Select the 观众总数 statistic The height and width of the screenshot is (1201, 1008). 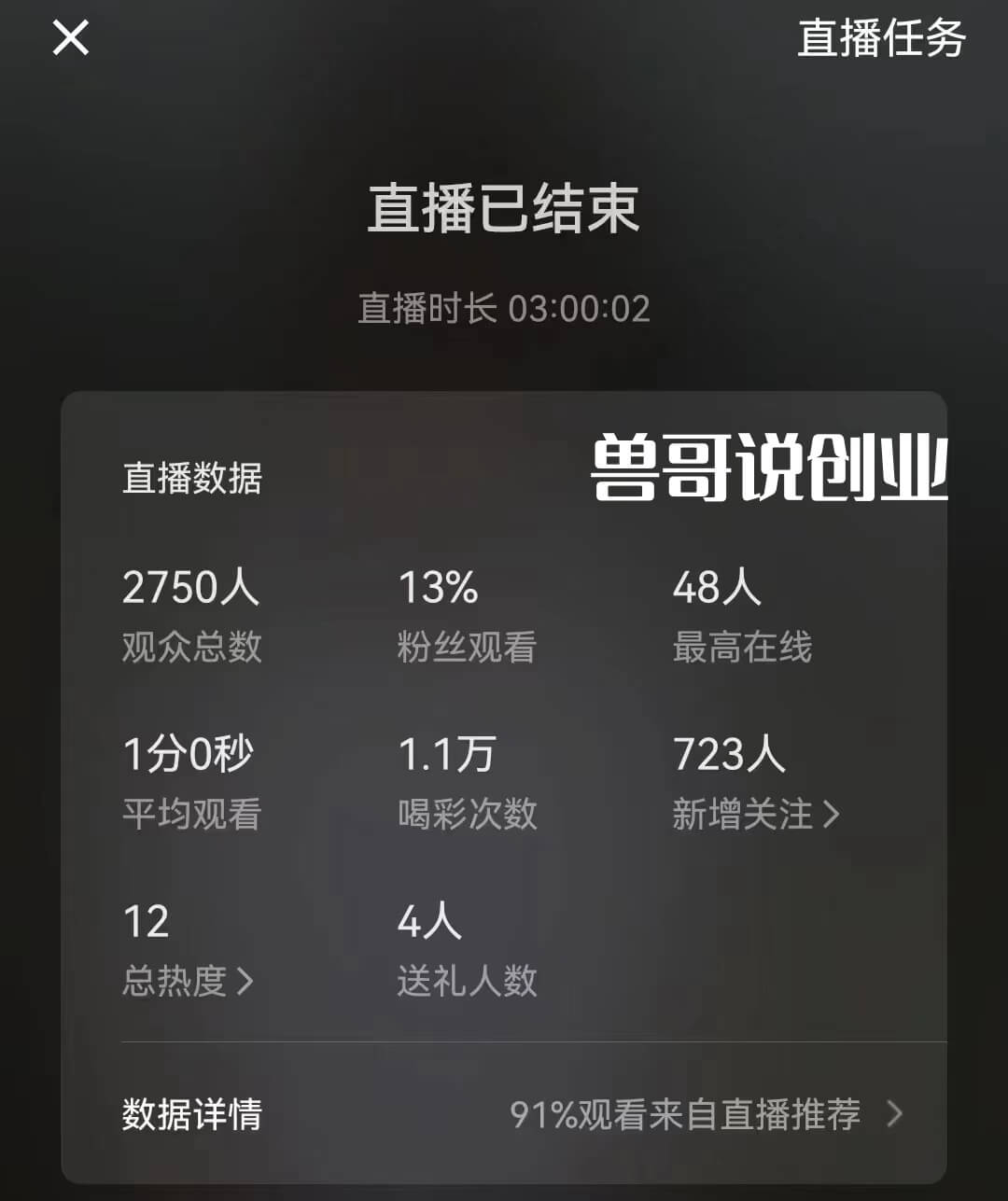tap(191, 611)
